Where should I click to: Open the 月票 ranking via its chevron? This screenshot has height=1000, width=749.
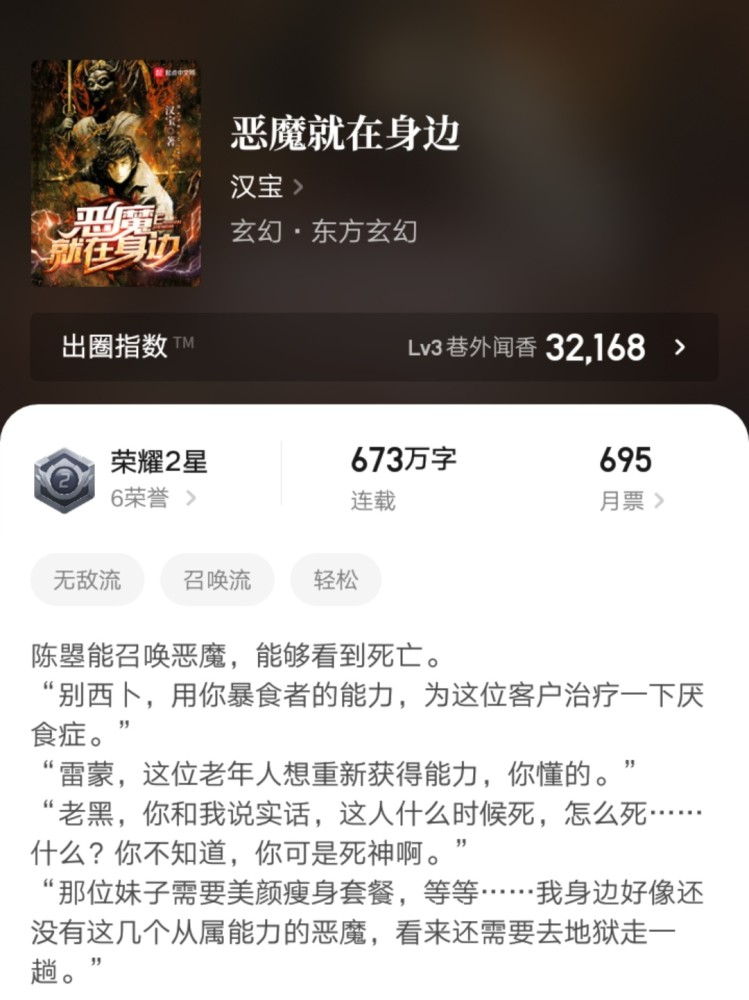point(660,500)
